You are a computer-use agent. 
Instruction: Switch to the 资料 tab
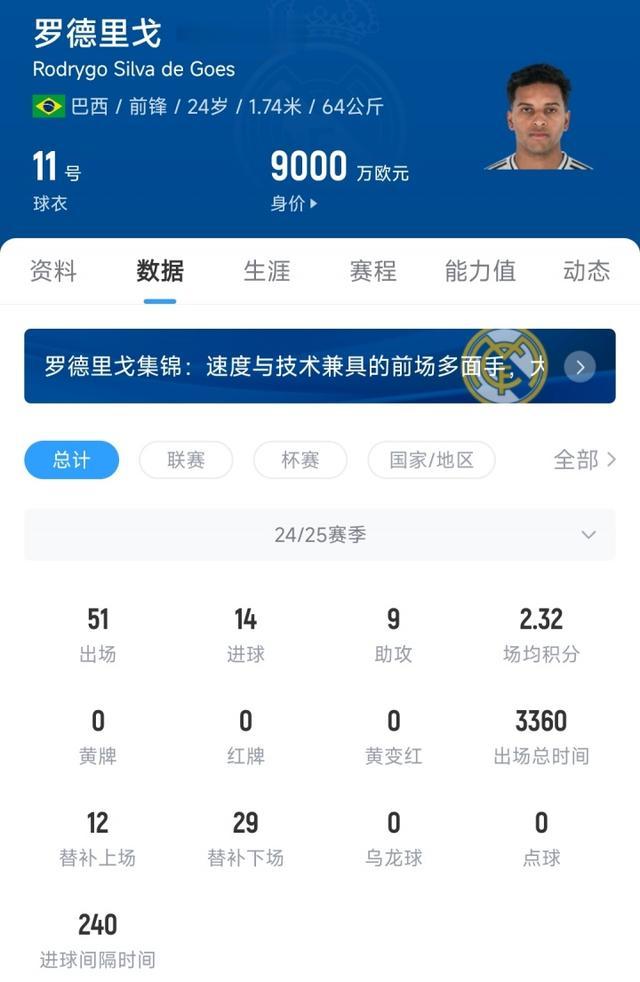pos(53,271)
